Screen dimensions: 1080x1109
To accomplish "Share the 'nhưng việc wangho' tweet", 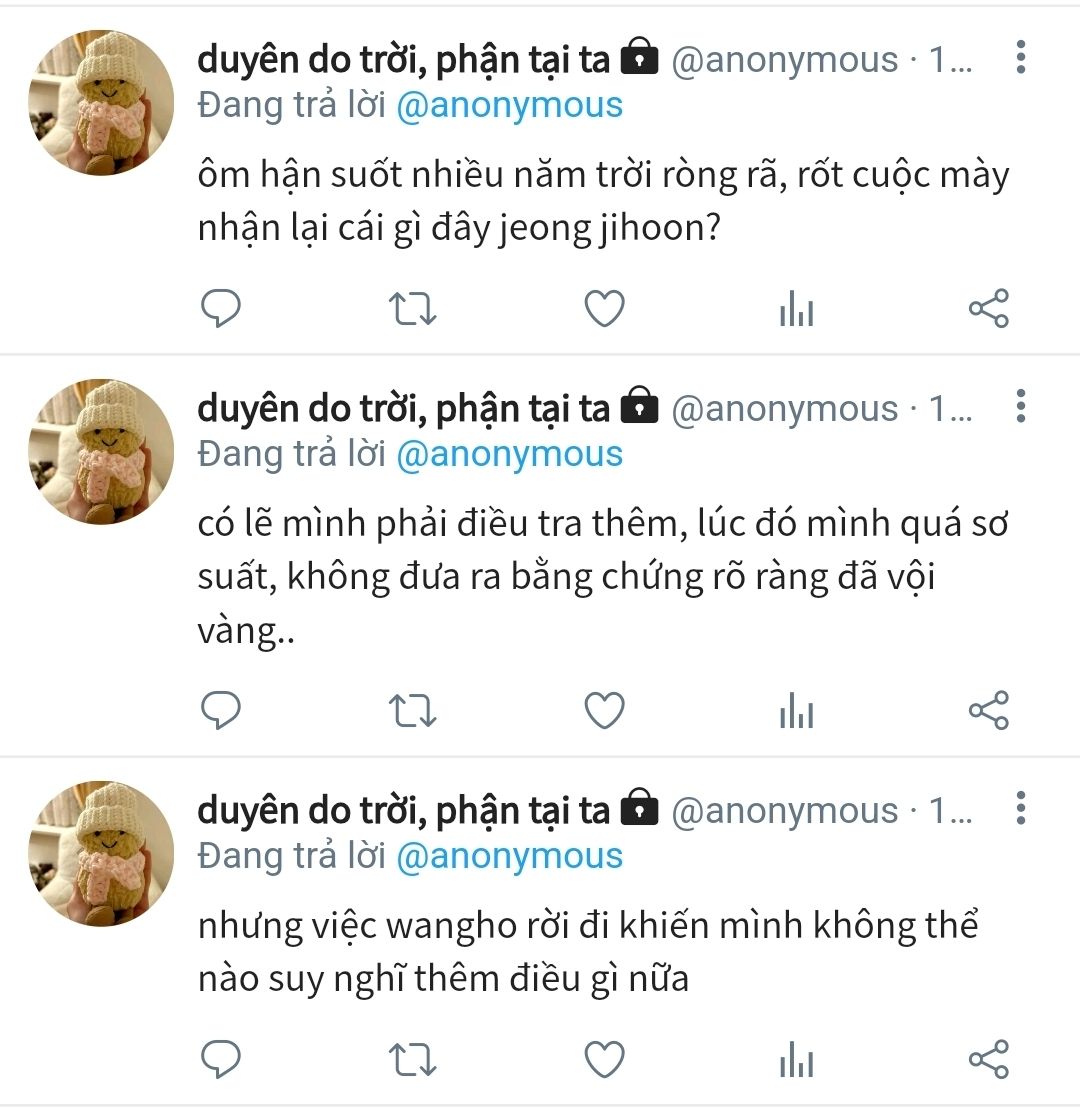I will (x=988, y=1059).
